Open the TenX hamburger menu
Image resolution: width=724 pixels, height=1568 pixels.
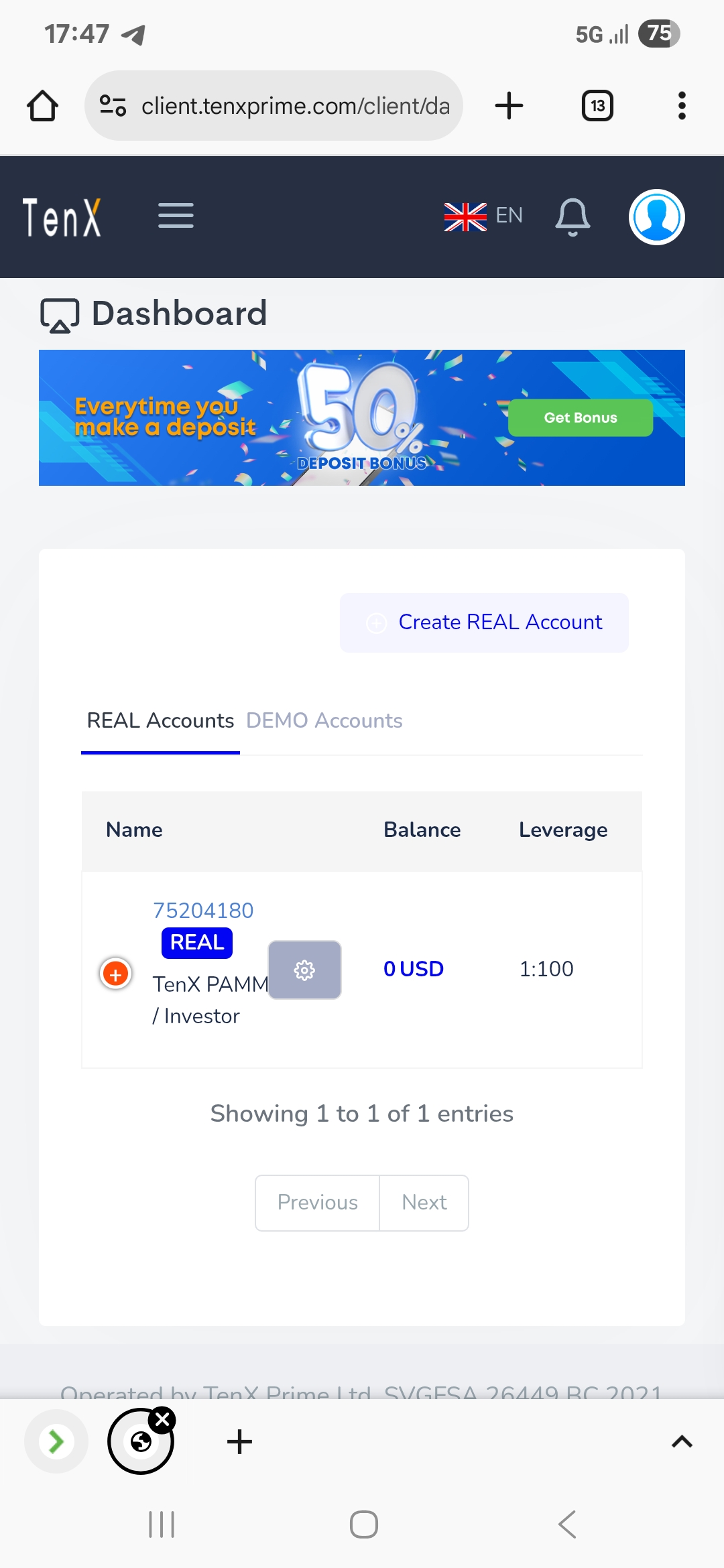click(176, 216)
